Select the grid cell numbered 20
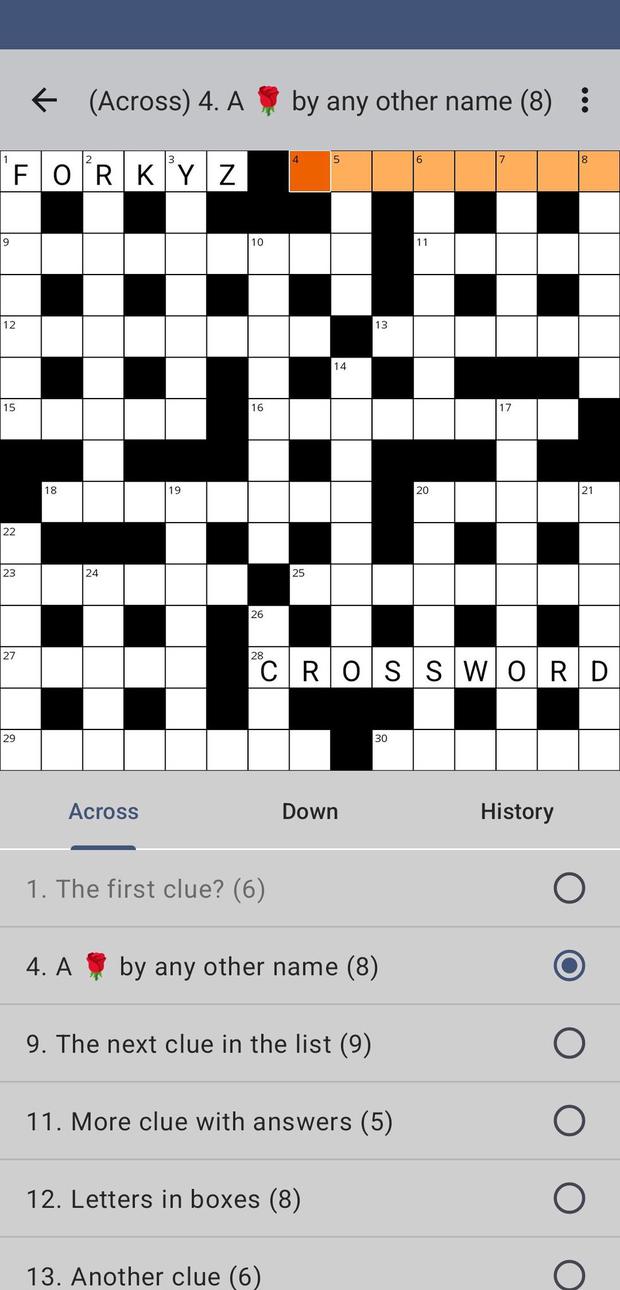620x1290 pixels. point(434,502)
